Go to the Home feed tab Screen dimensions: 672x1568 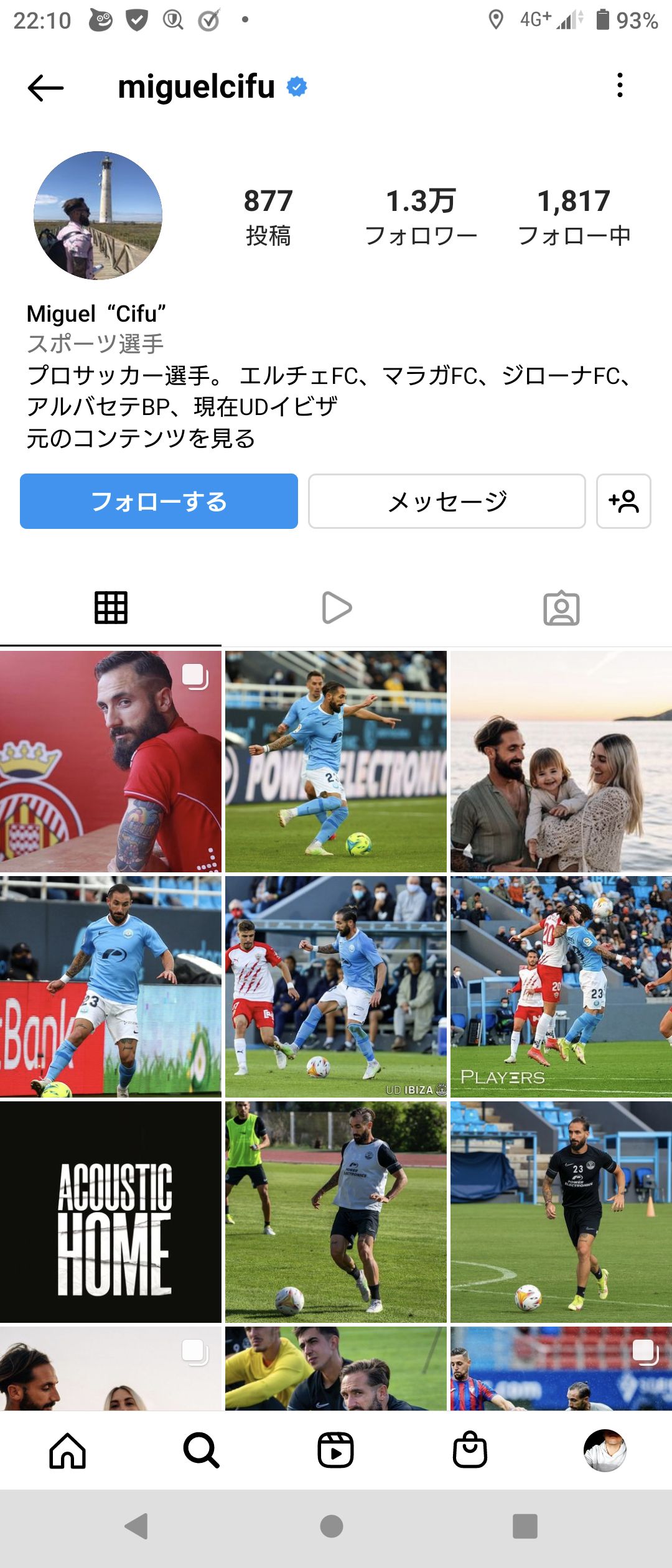(67, 1451)
